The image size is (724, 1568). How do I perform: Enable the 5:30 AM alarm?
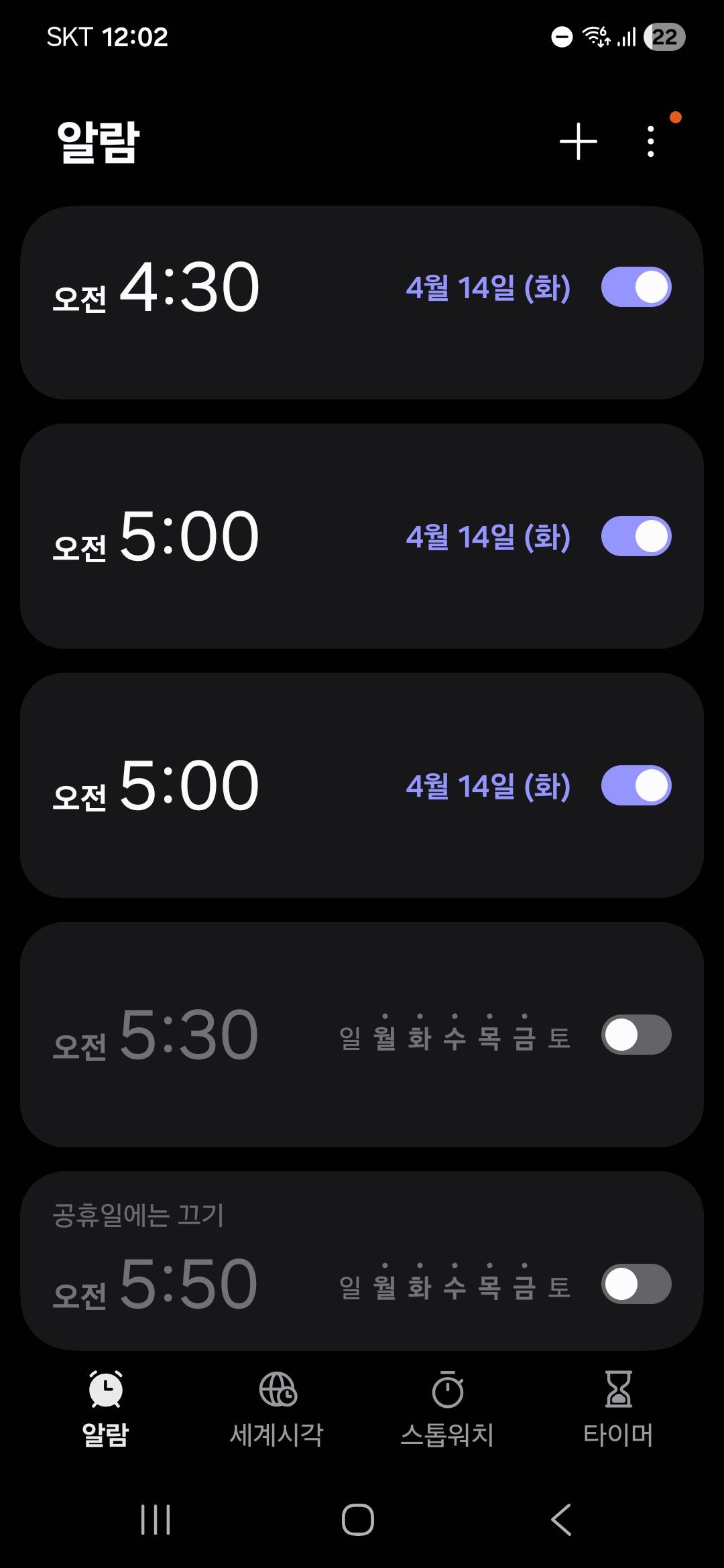(x=636, y=1035)
